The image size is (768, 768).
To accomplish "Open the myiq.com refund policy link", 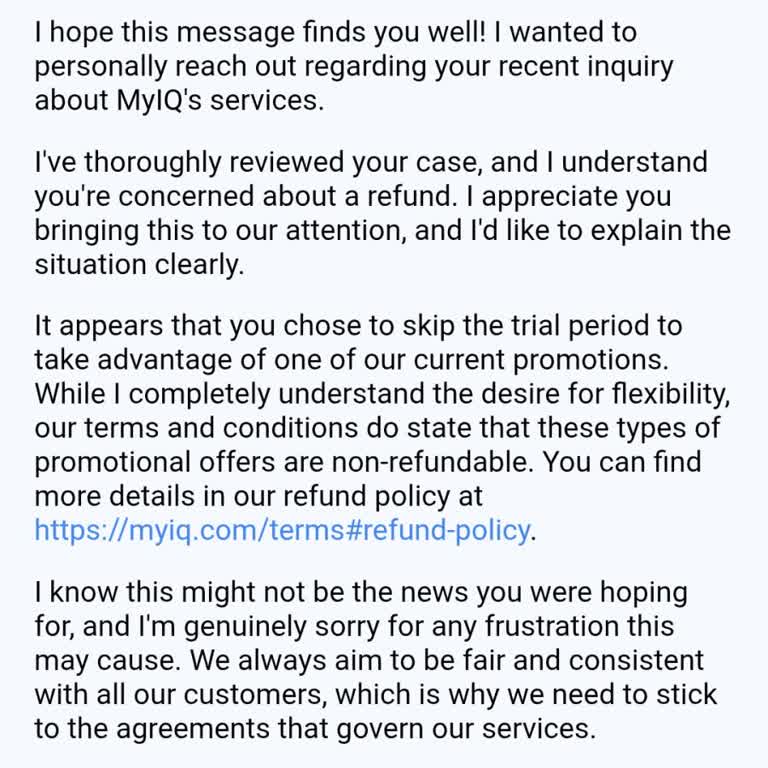I will [281, 530].
